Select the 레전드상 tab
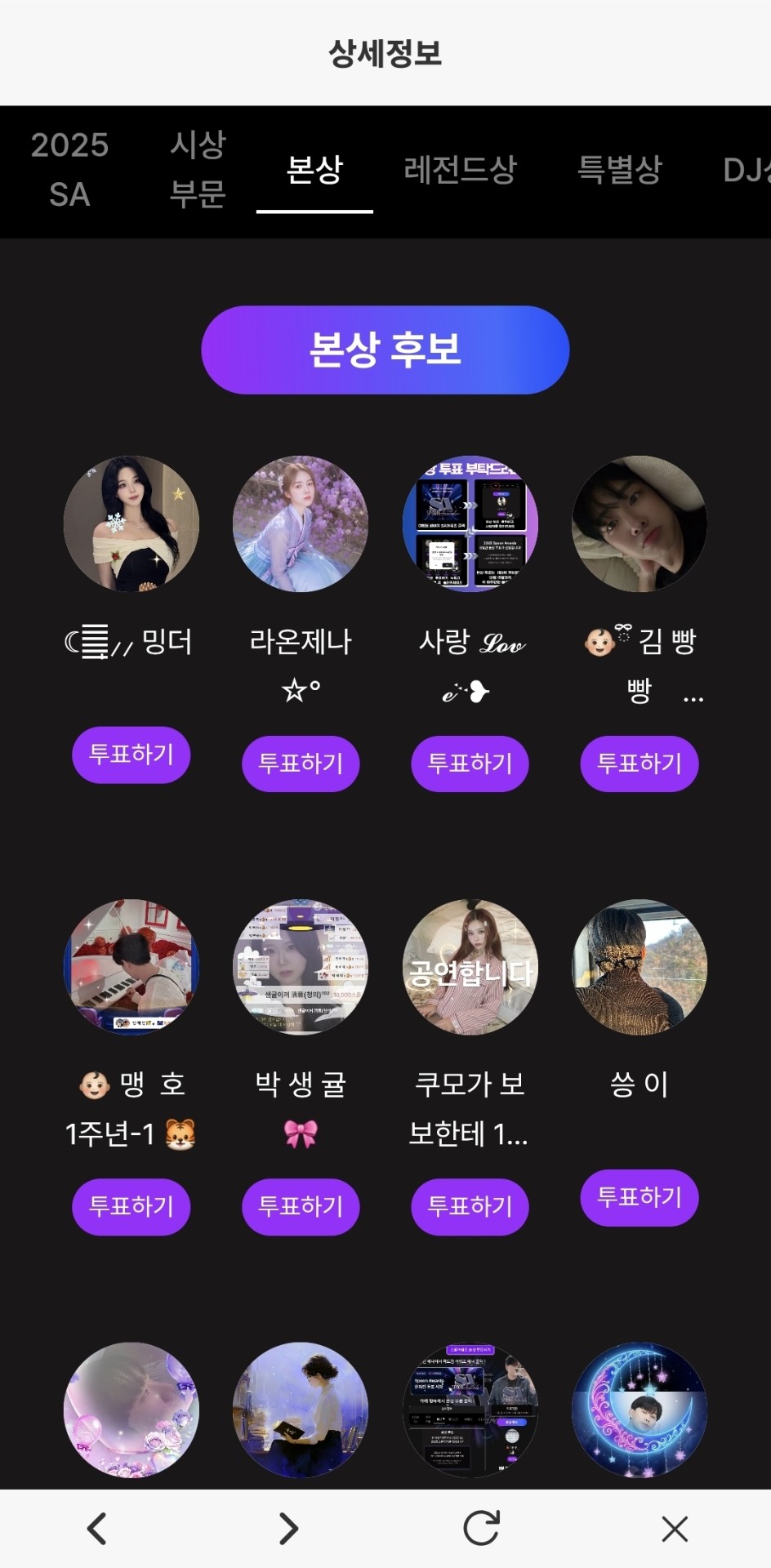Viewport: 771px width, 1568px height. click(x=461, y=170)
